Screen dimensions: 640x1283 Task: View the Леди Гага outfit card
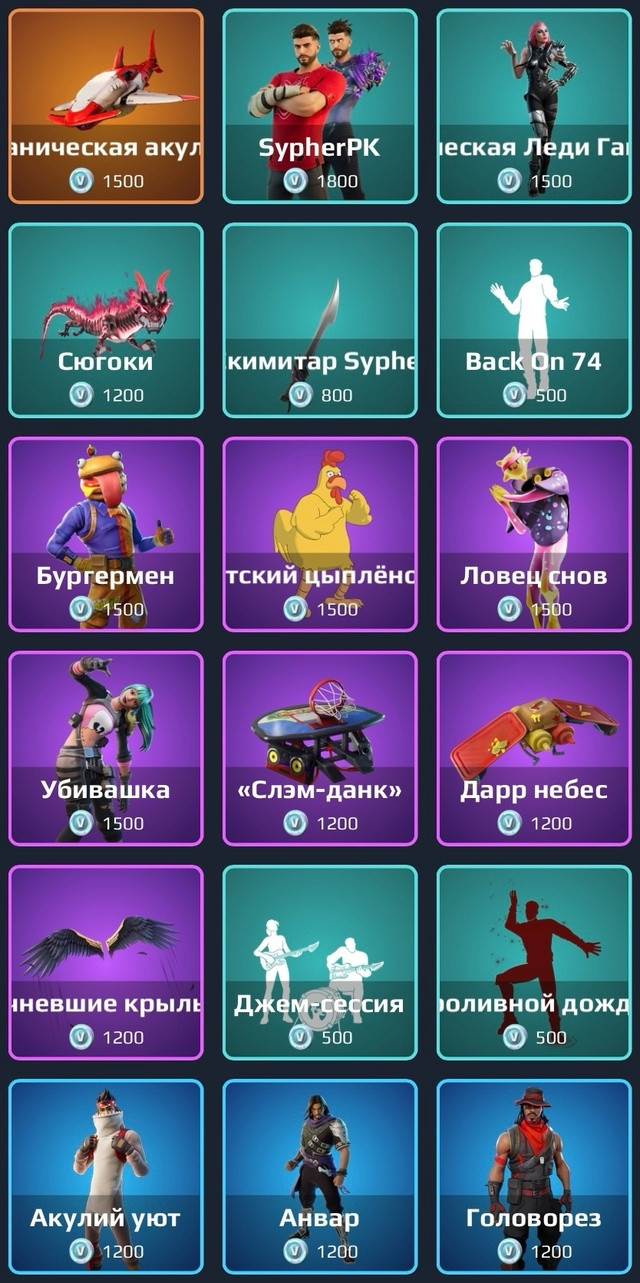pos(534,105)
